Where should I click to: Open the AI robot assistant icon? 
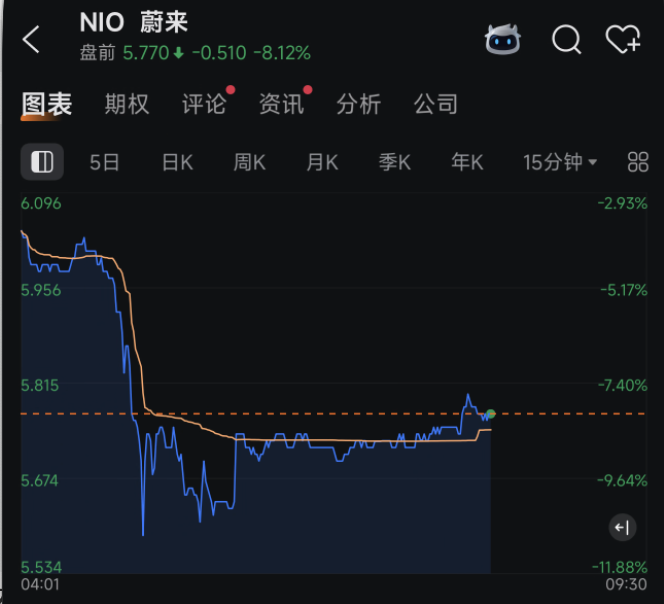pyautogui.click(x=503, y=40)
